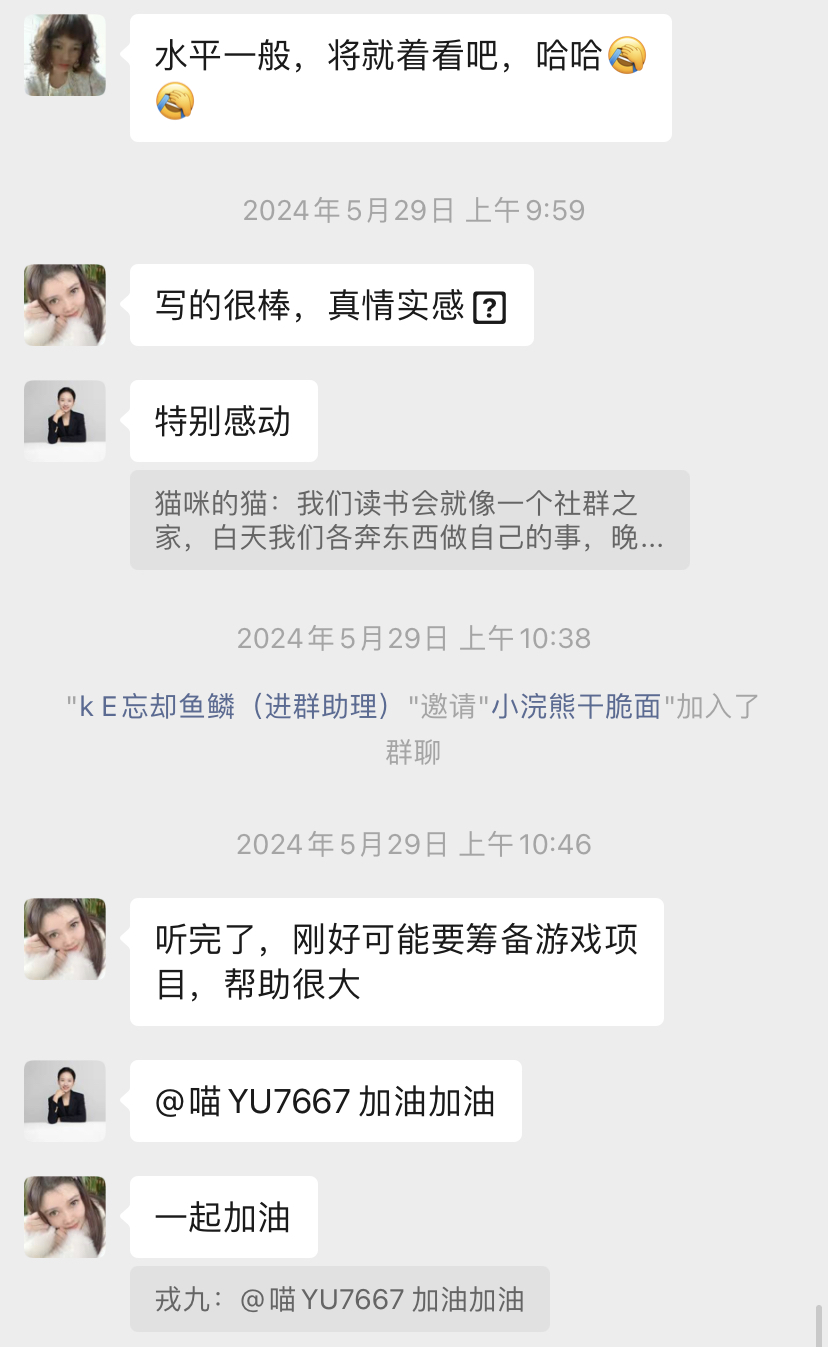Open the profile link "小浣熊干脆面"
828x1347 pixels.
(576, 707)
